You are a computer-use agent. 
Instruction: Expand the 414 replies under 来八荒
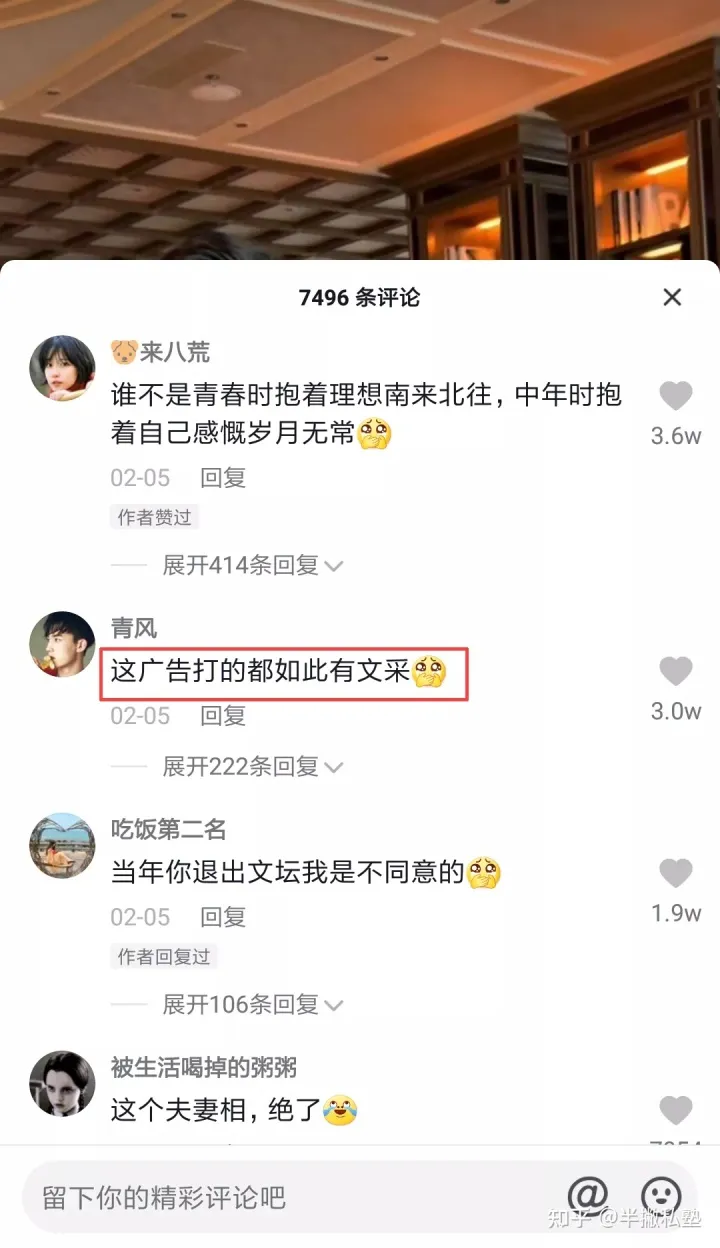(x=252, y=565)
